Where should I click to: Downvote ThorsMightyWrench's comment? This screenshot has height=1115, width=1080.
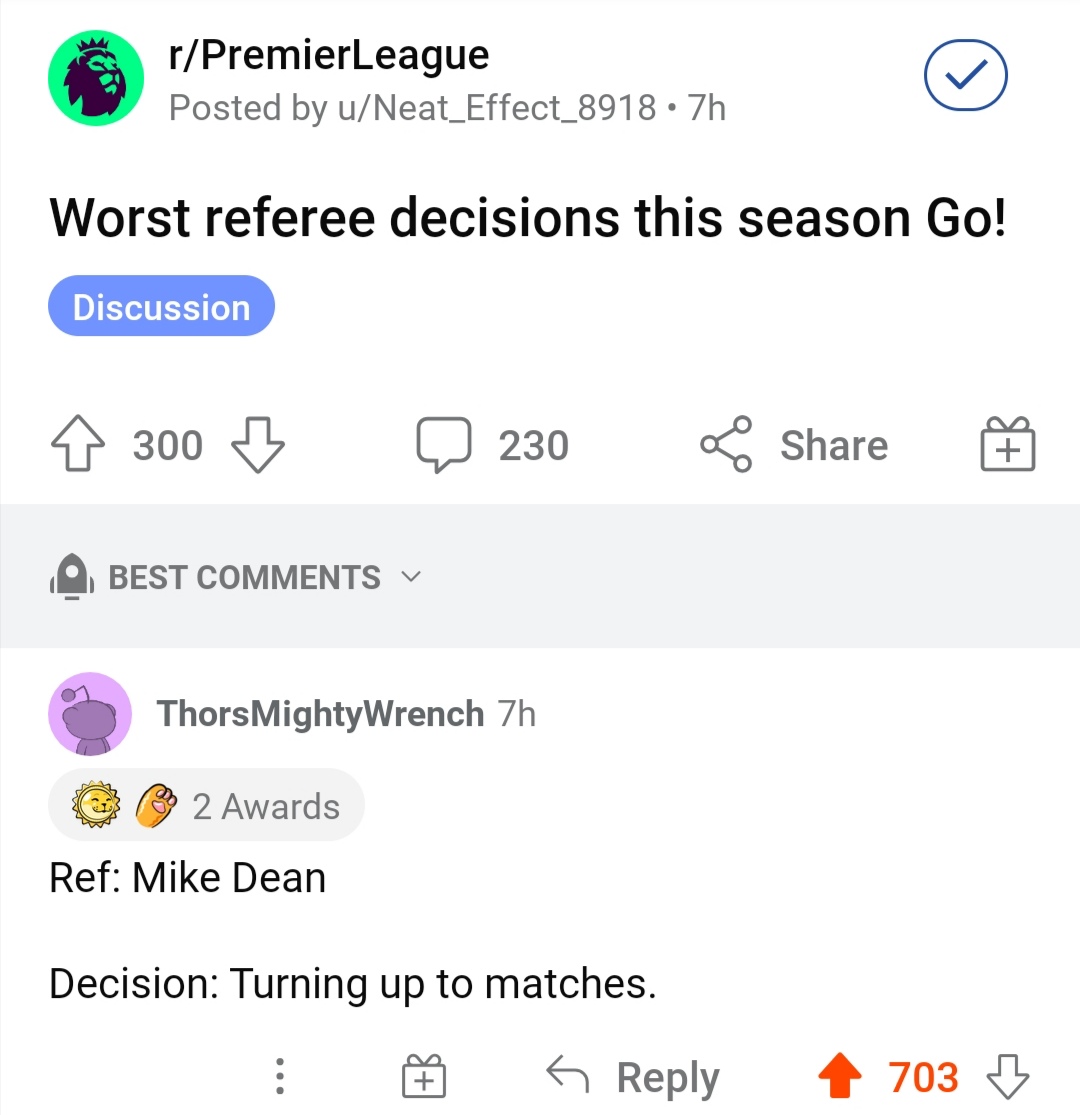click(1007, 1077)
